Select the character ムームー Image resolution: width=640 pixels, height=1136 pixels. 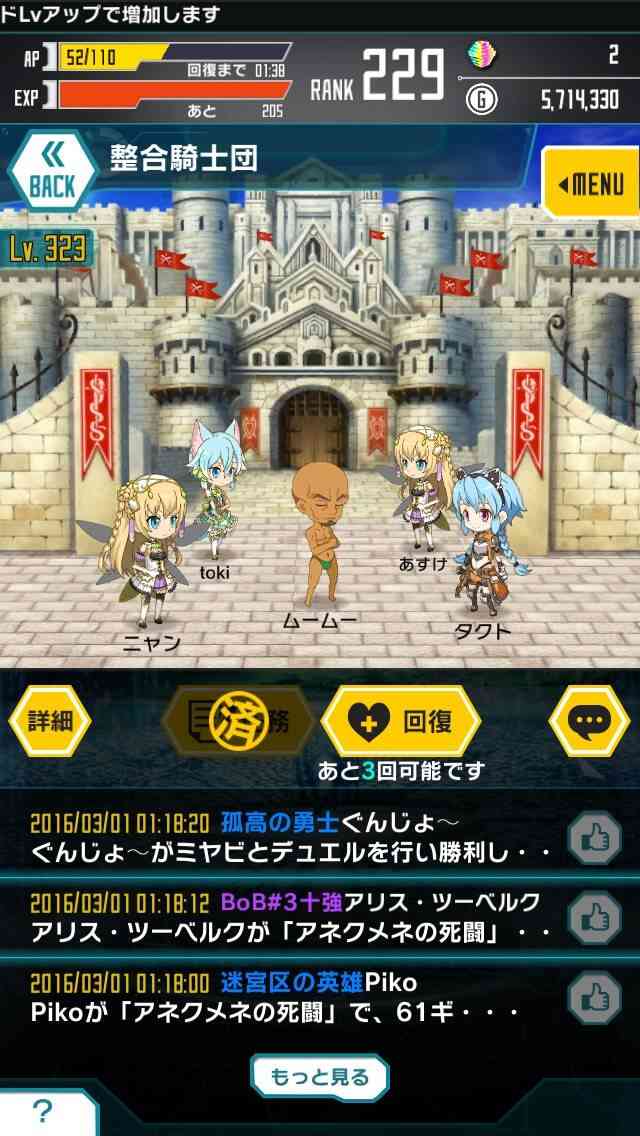(320, 538)
